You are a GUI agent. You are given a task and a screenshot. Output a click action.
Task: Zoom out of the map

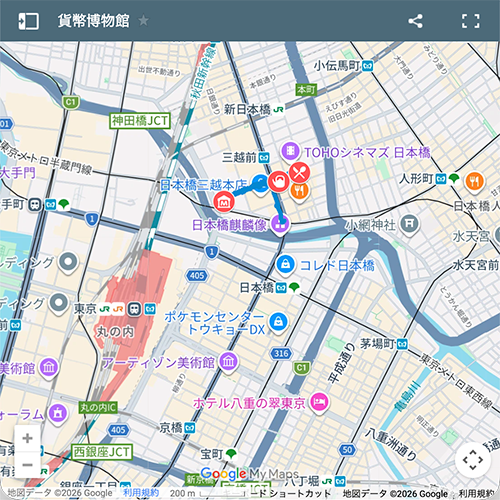pos(27,464)
